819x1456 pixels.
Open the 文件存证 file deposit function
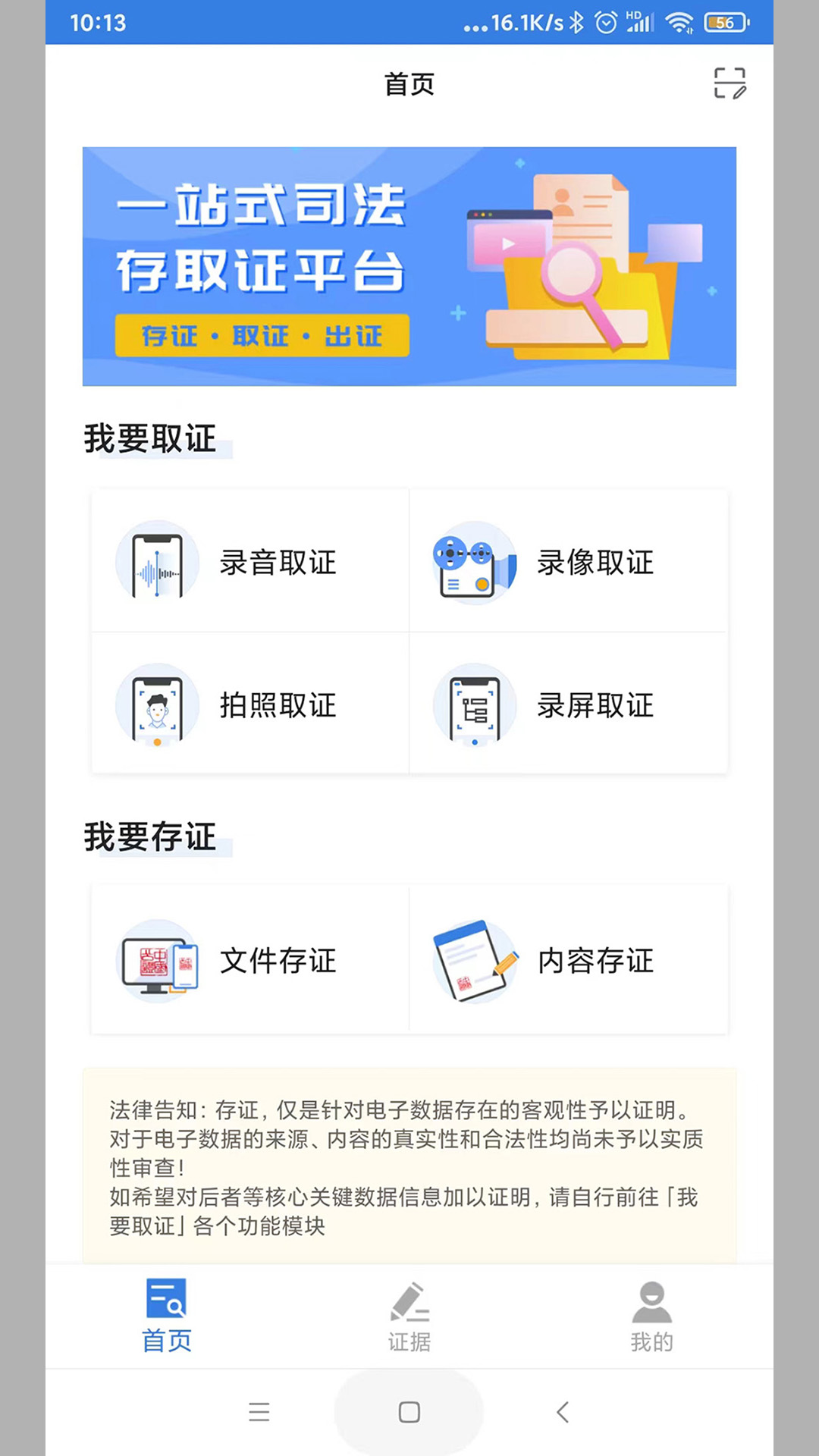pyautogui.click(x=250, y=961)
